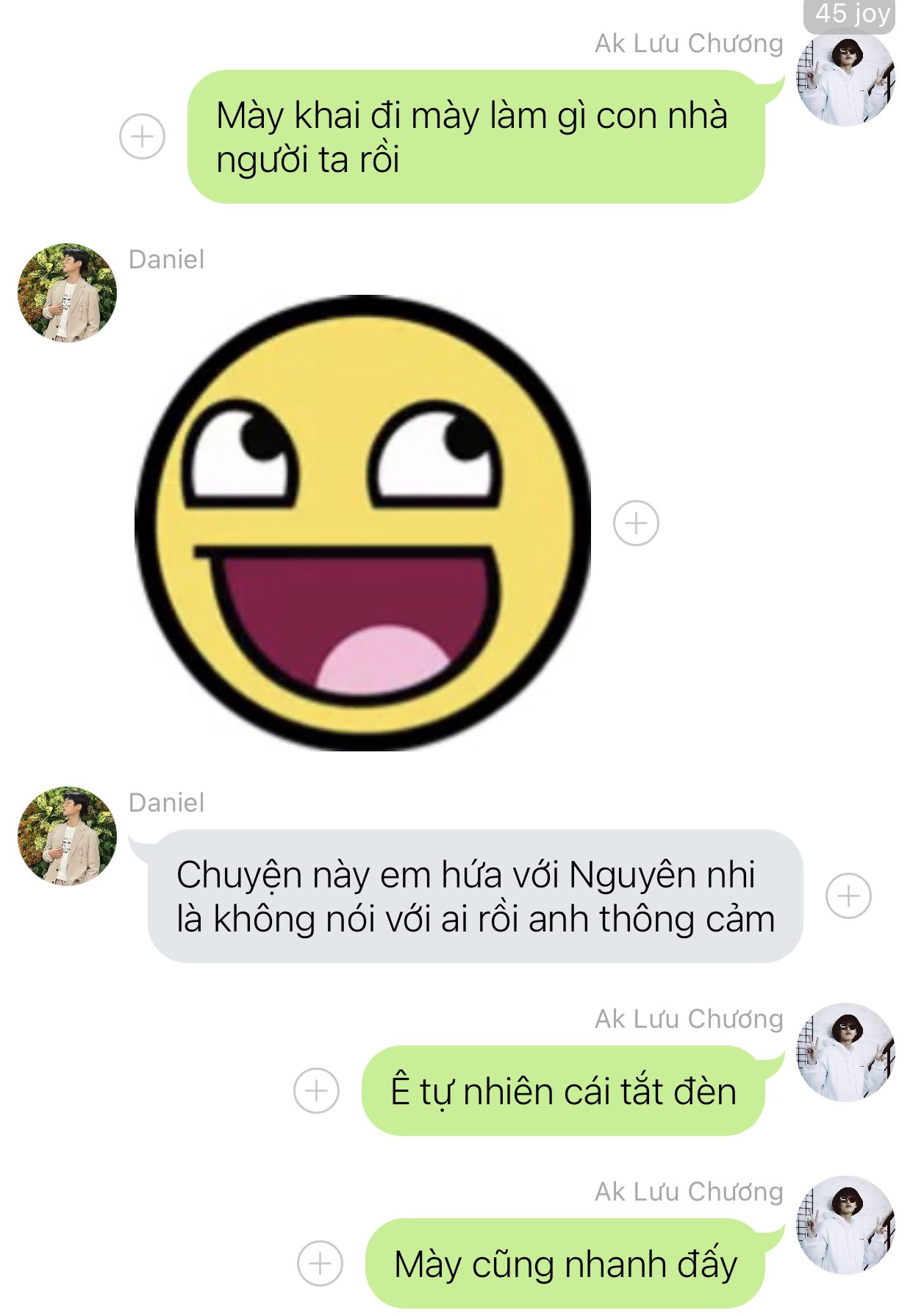Open Ak Lưu Chương's avatar beside "Mày cũng nhanh đấy"
Image resolution: width=913 pixels, height=1316 pixels.
(x=846, y=1225)
